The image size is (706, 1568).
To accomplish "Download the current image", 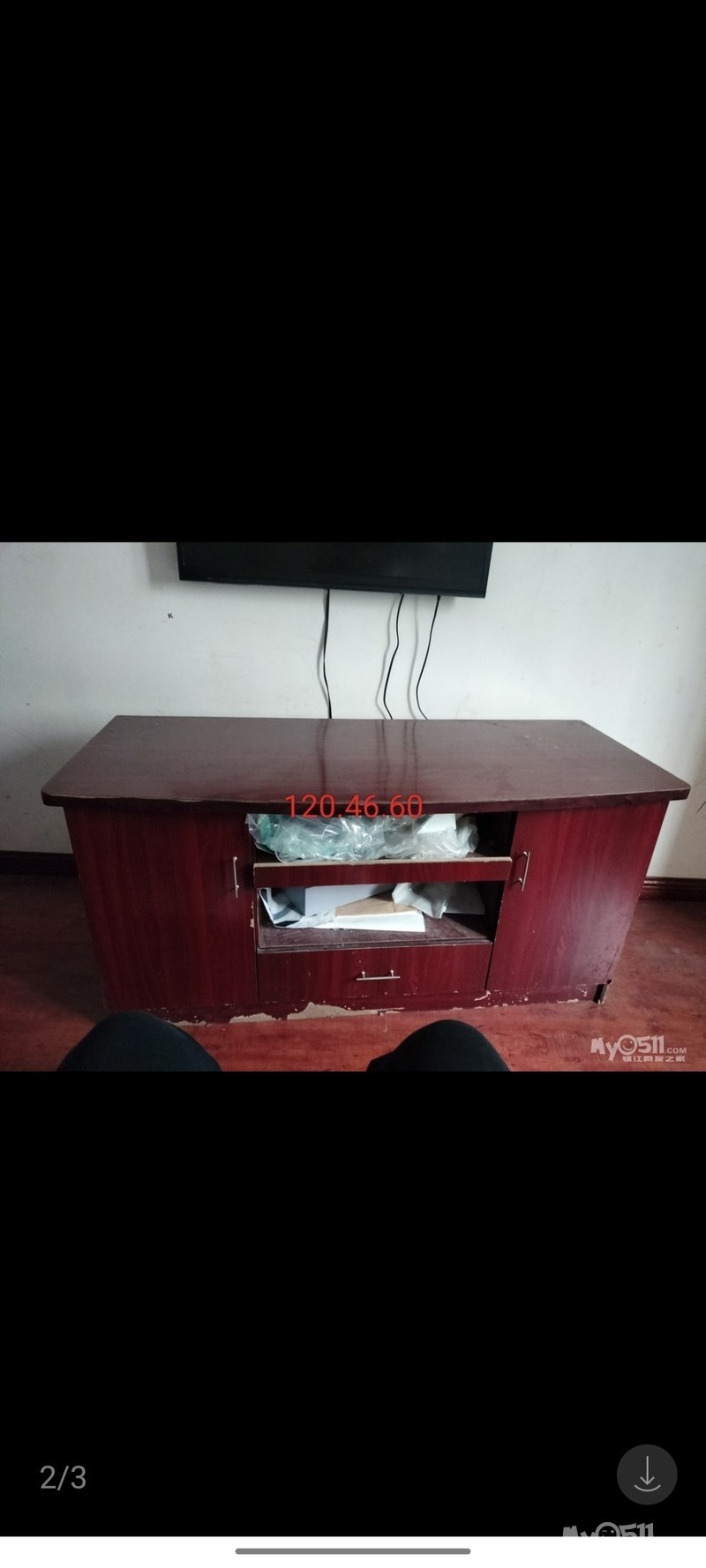I will pyautogui.click(x=647, y=1474).
